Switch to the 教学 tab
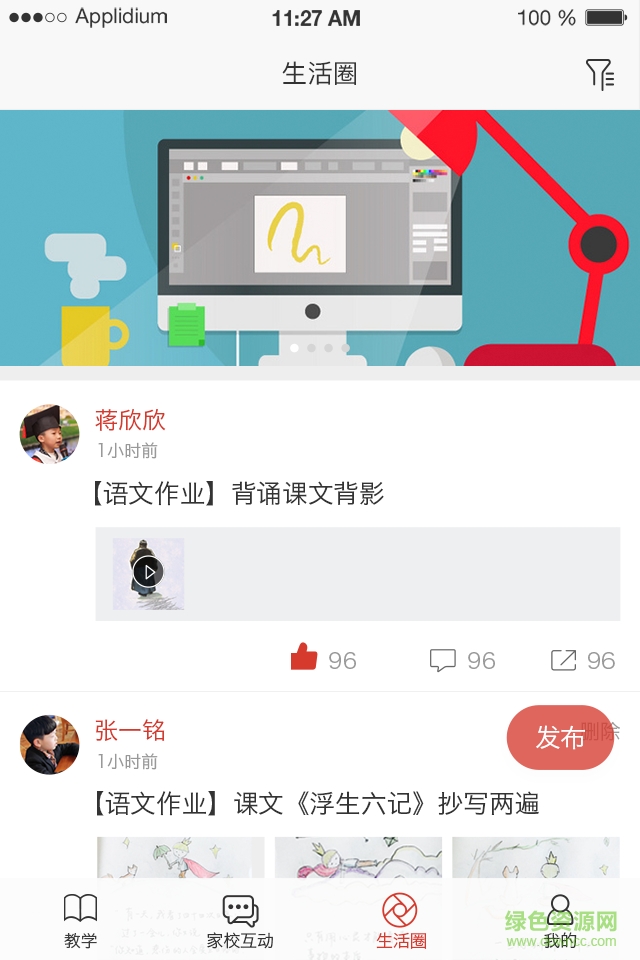The image size is (640, 960). tap(80, 920)
